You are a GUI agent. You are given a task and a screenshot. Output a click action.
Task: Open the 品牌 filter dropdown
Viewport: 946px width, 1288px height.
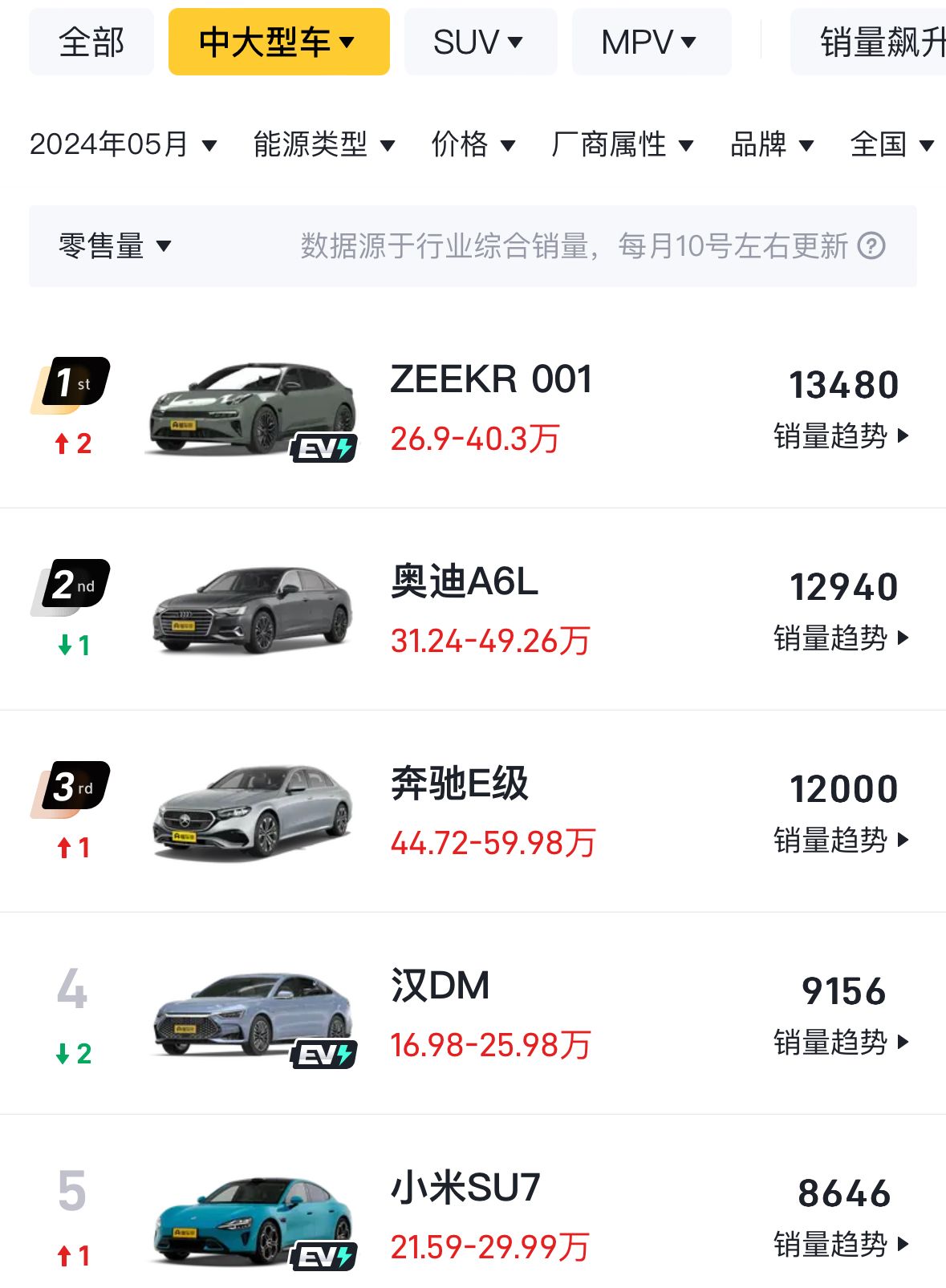pyautogui.click(x=771, y=145)
